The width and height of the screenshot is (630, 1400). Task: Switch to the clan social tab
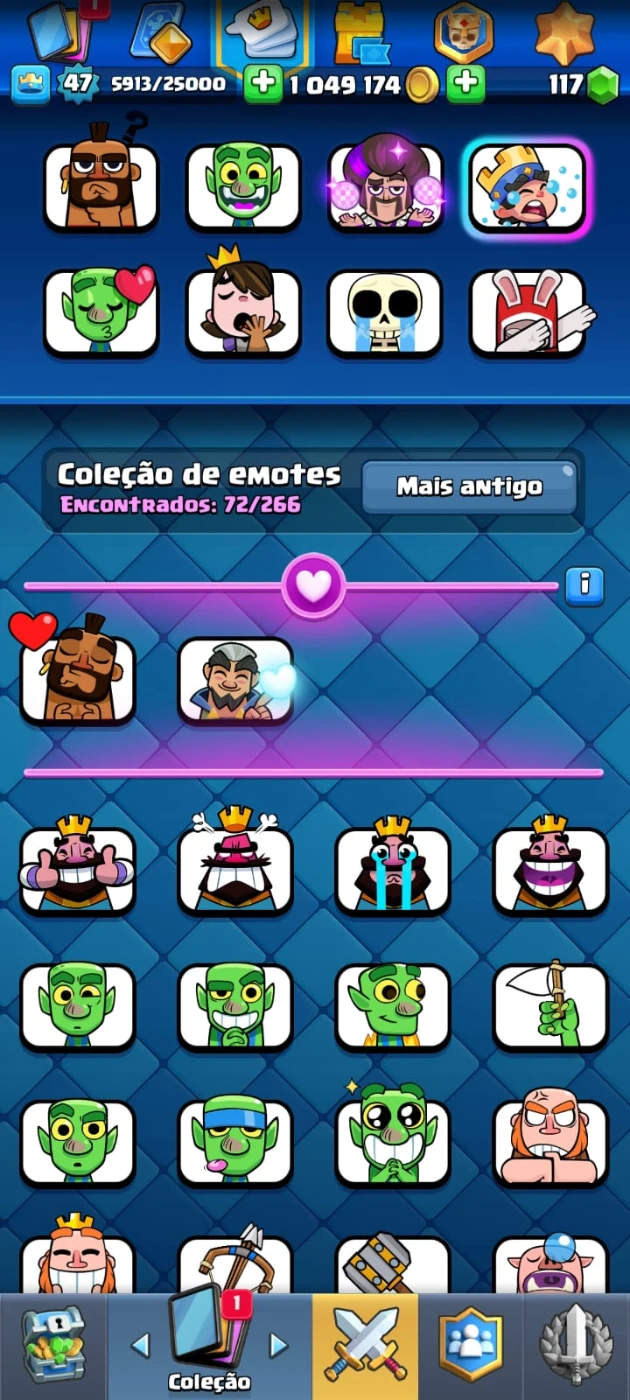(x=470, y=1345)
